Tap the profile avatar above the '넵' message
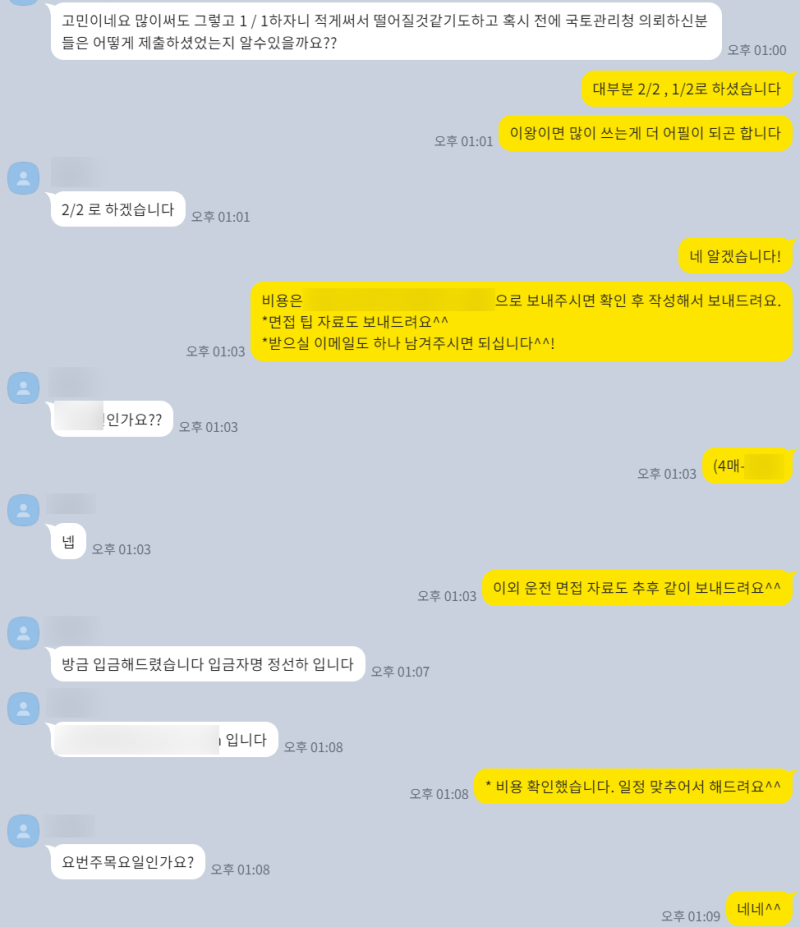Image resolution: width=800 pixels, height=927 pixels. coord(23,510)
